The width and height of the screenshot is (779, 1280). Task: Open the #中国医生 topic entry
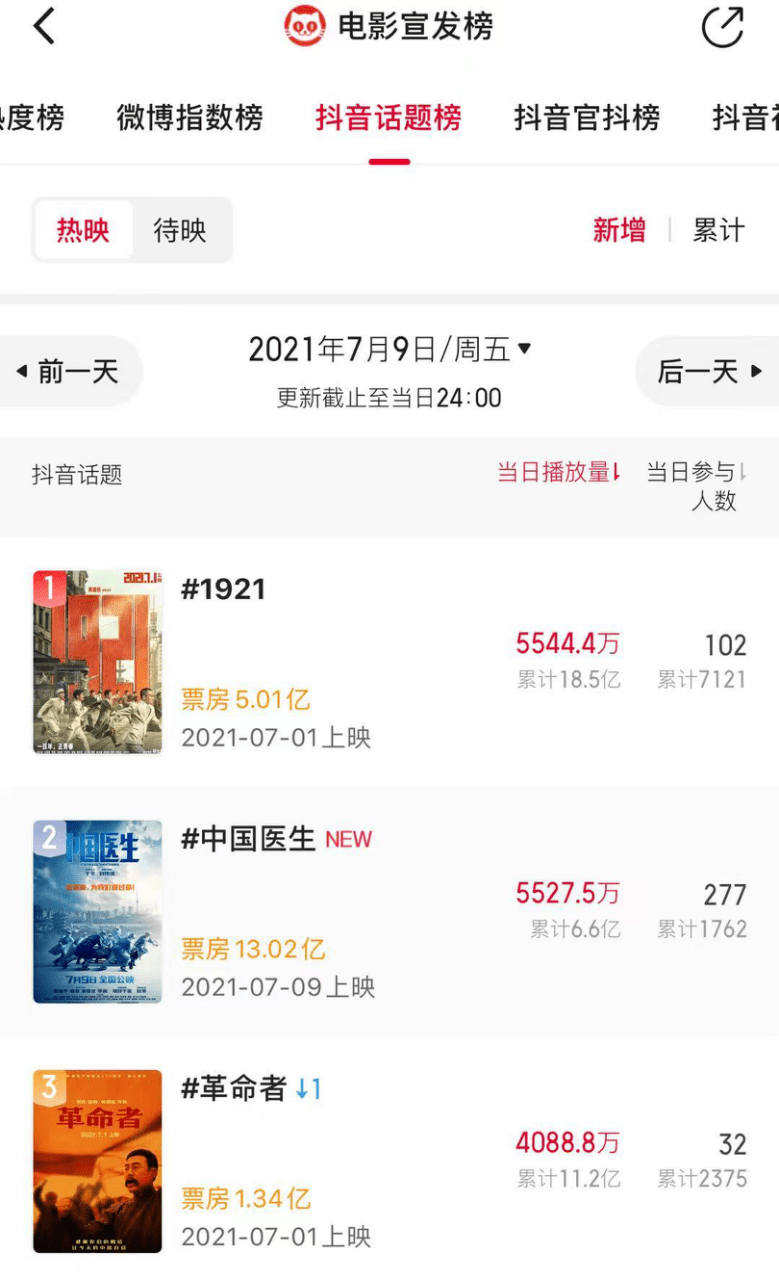248,839
